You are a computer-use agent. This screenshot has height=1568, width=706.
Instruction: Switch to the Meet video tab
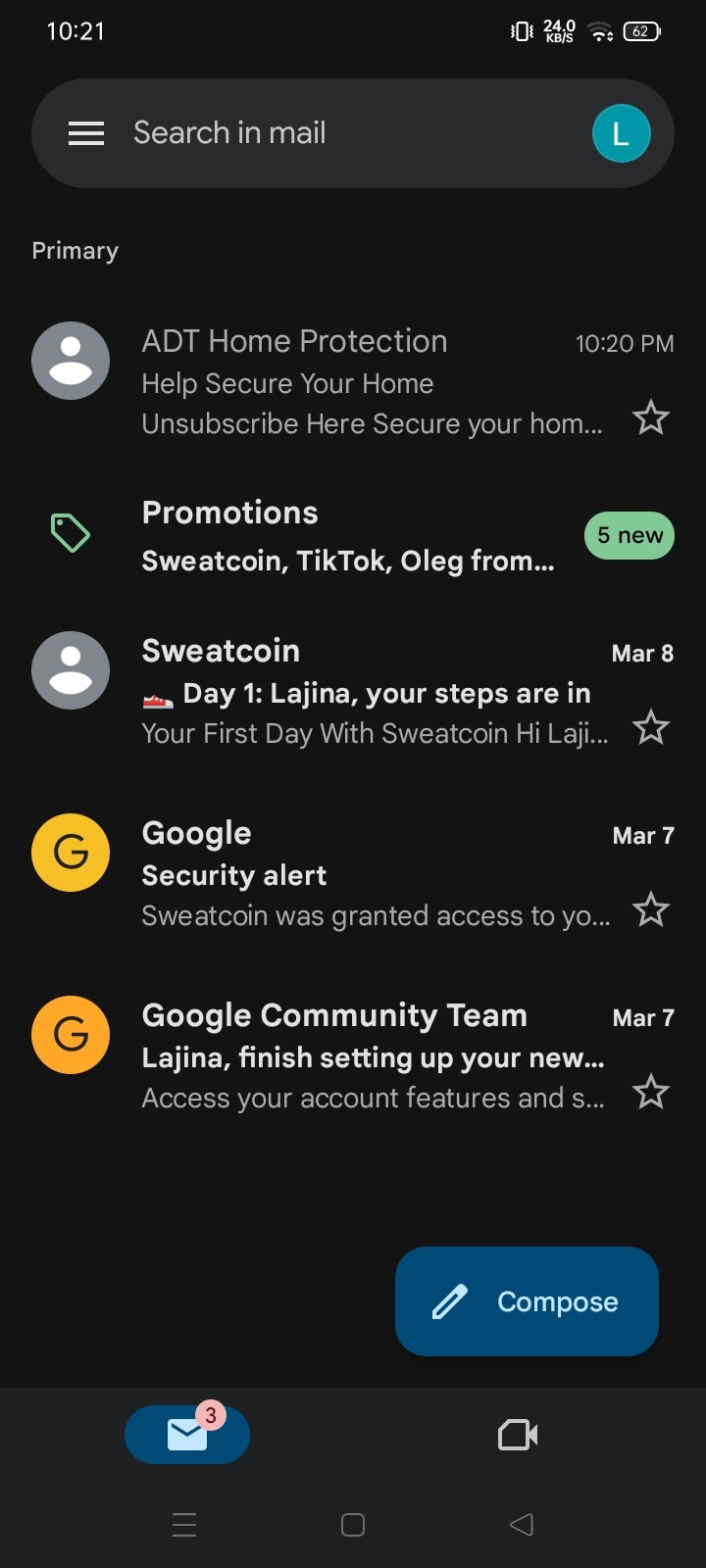pos(518,1435)
